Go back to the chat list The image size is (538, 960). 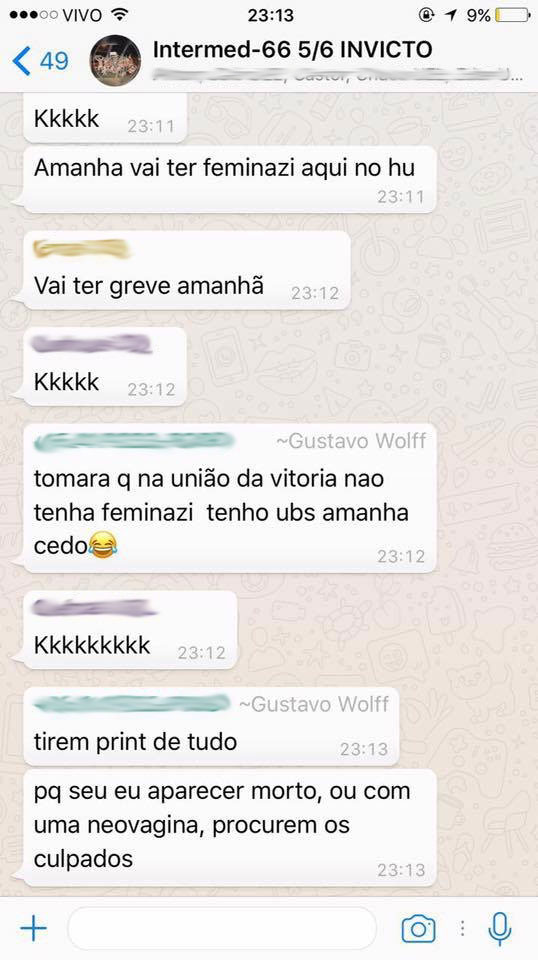[x=40, y=61]
